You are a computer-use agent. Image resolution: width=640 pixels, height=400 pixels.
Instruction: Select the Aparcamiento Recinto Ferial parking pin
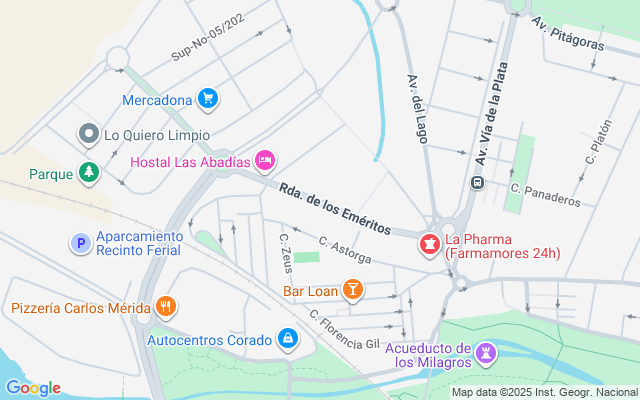tap(79, 242)
